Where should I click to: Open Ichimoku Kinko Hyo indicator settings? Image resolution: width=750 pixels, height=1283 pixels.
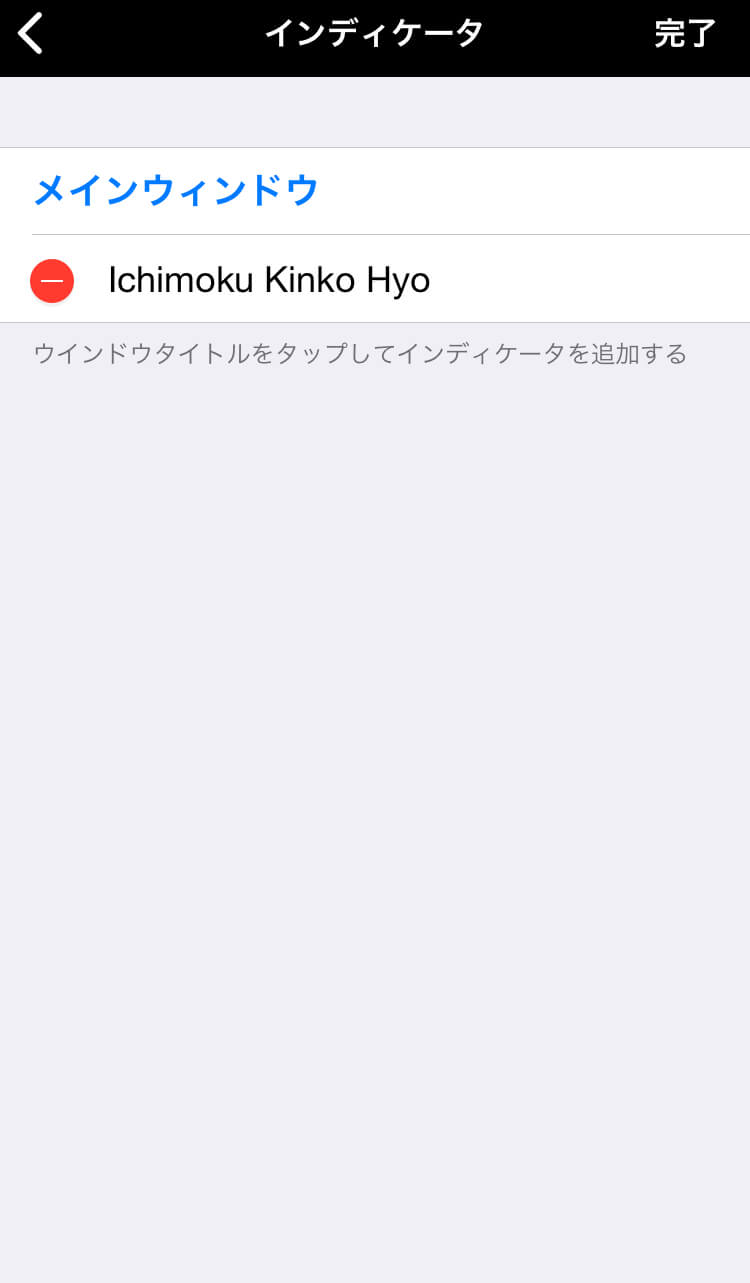[269, 281]
